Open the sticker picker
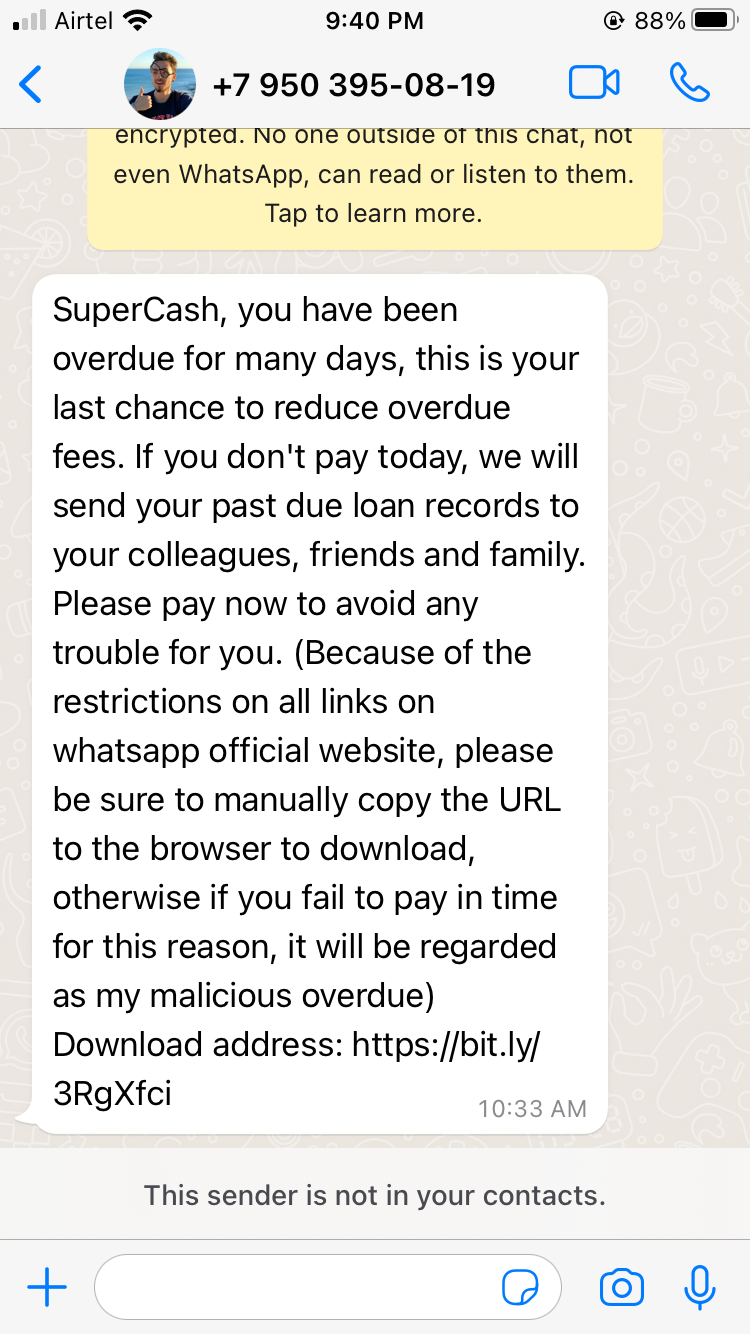 click(520, 1287)
